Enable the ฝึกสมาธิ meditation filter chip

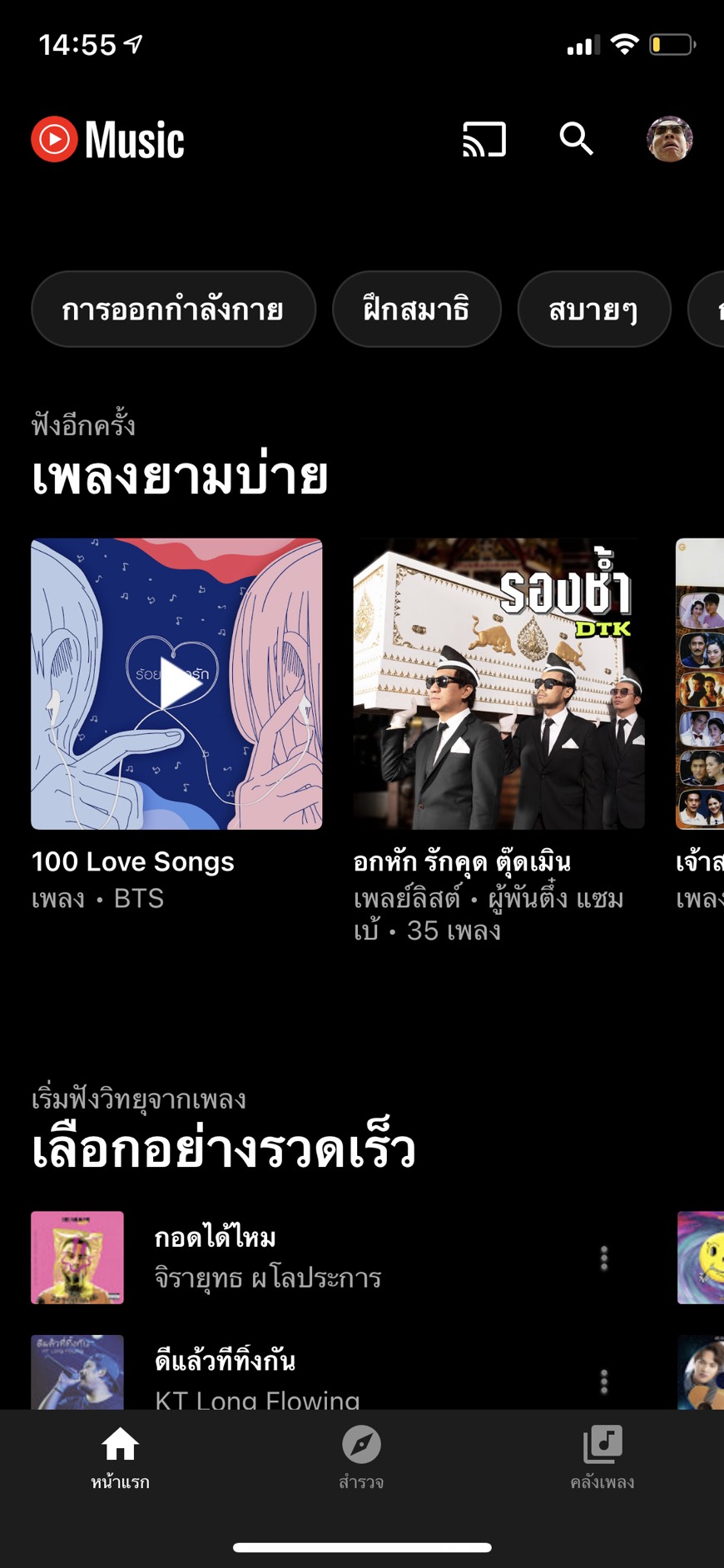(416, 309)
